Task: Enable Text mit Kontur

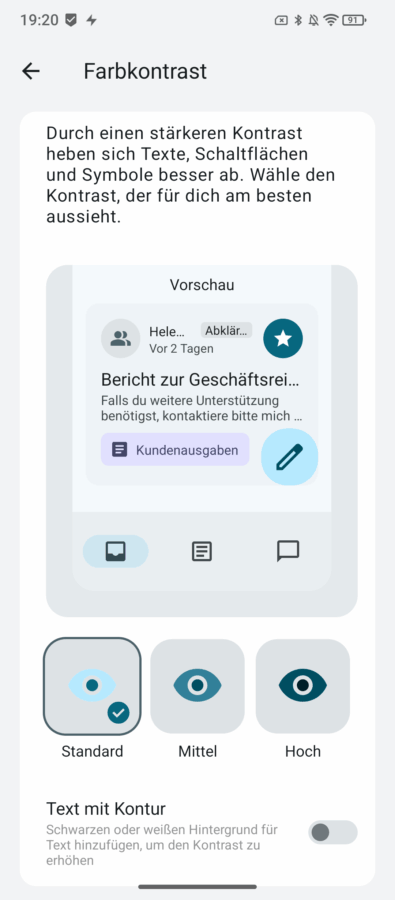Action: 332,832
